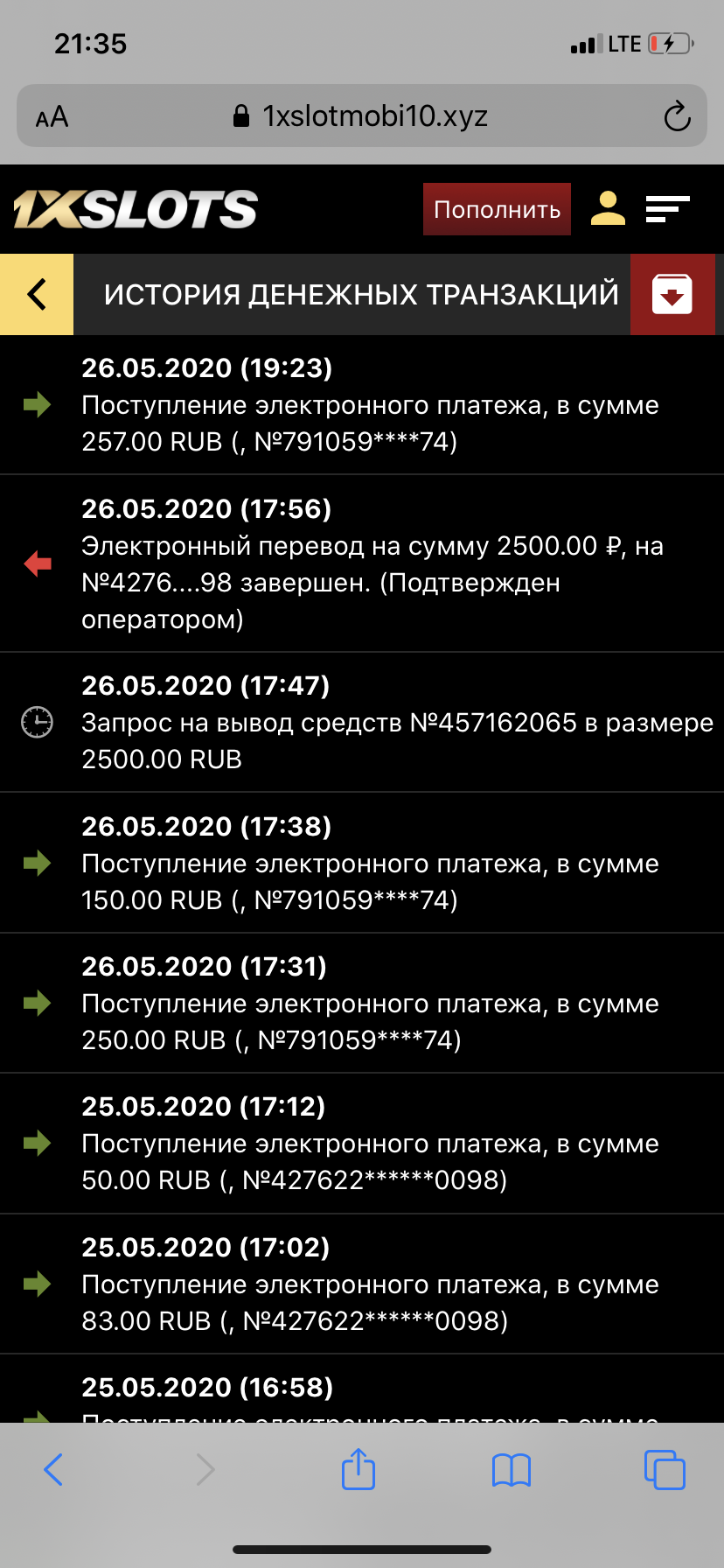Image resolution: width=724 pixels, height=1568 pixels.
Task: Tap the 1XSLOTS logo to go home
Action: 136,209
